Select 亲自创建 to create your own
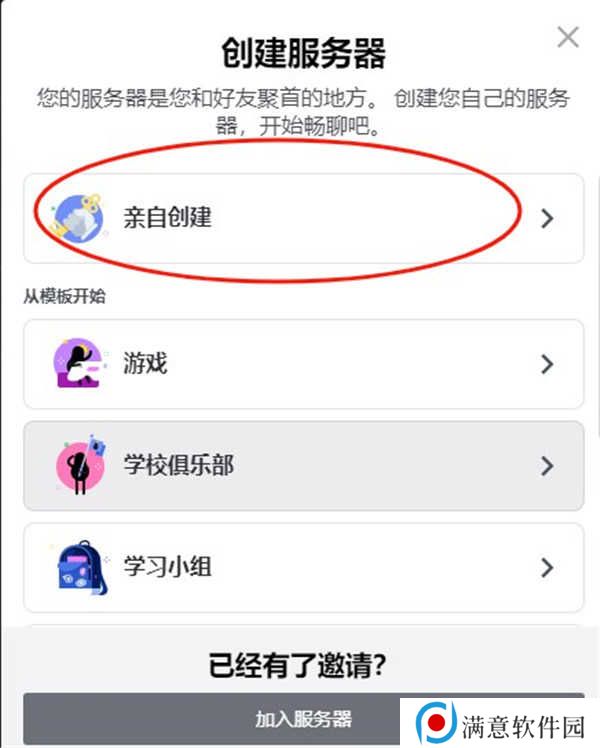 coord(303,217)
